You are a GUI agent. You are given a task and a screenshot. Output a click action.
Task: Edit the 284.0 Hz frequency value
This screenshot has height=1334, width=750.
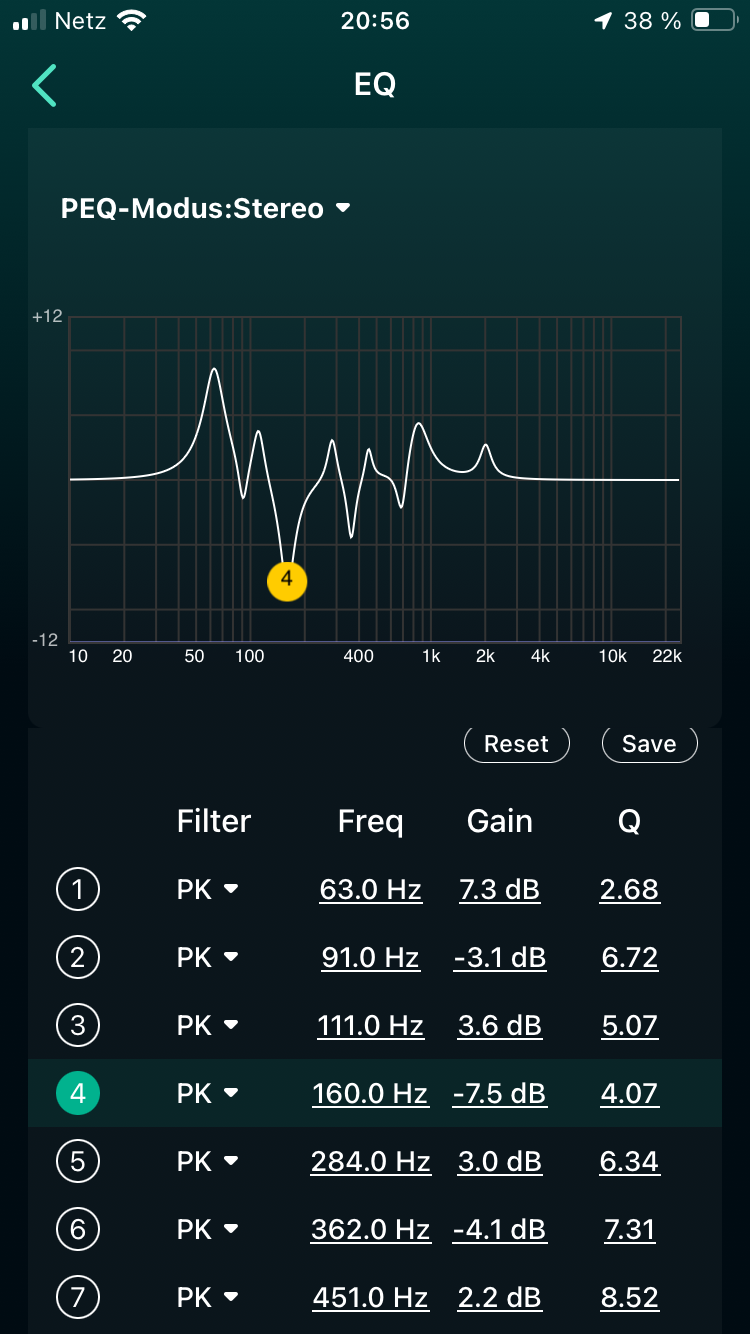pos(370,1161)
